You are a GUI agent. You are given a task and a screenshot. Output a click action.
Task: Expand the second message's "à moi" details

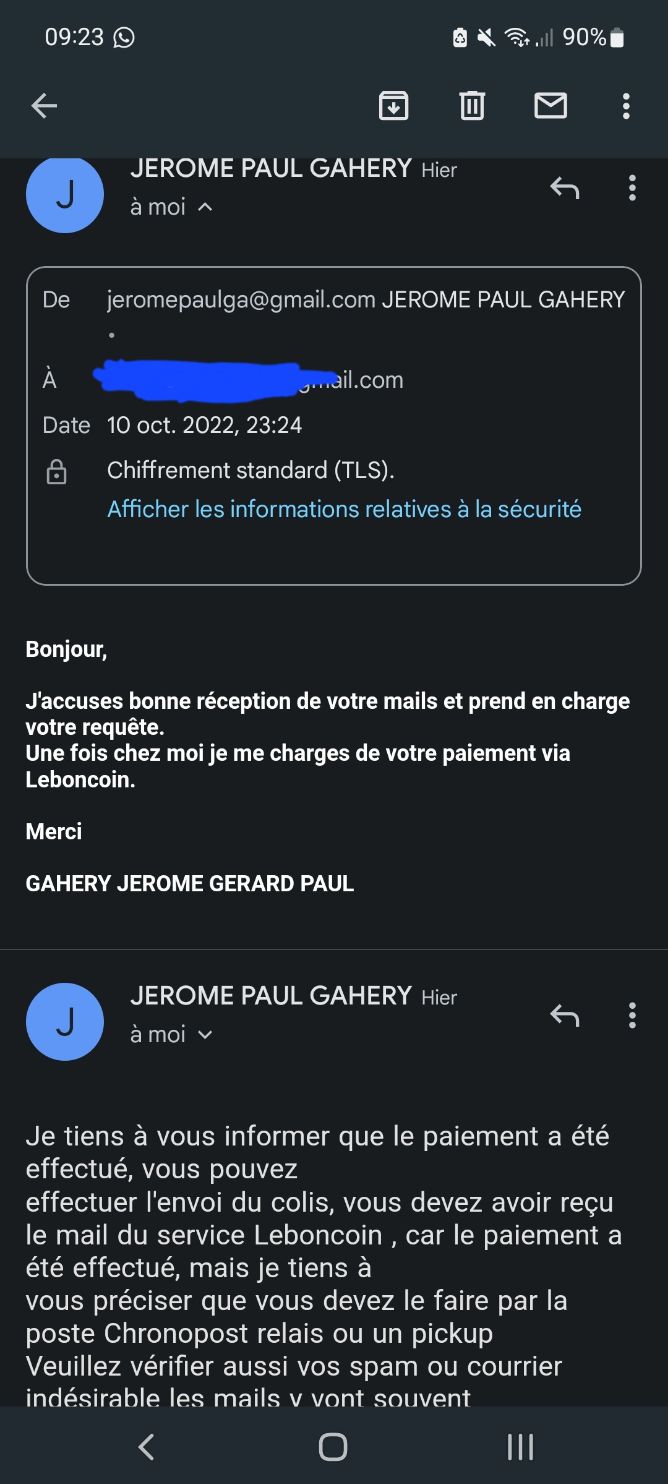pyautogui.click(x=171, y=1034)
